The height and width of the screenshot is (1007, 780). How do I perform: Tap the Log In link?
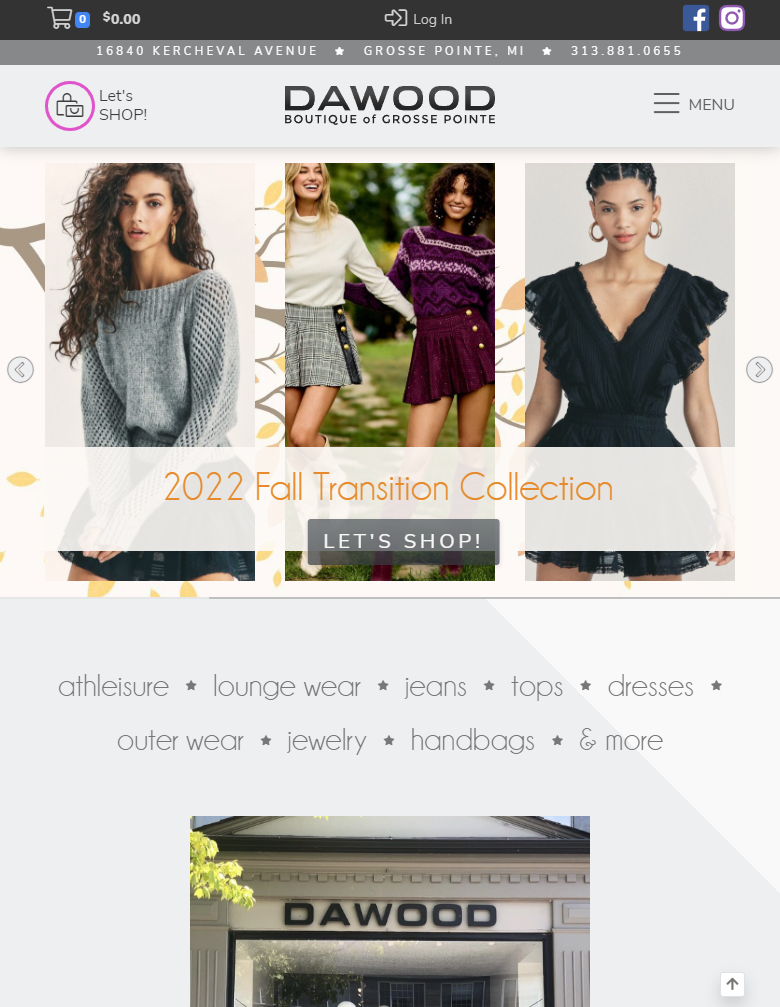[x=418, y=18]
